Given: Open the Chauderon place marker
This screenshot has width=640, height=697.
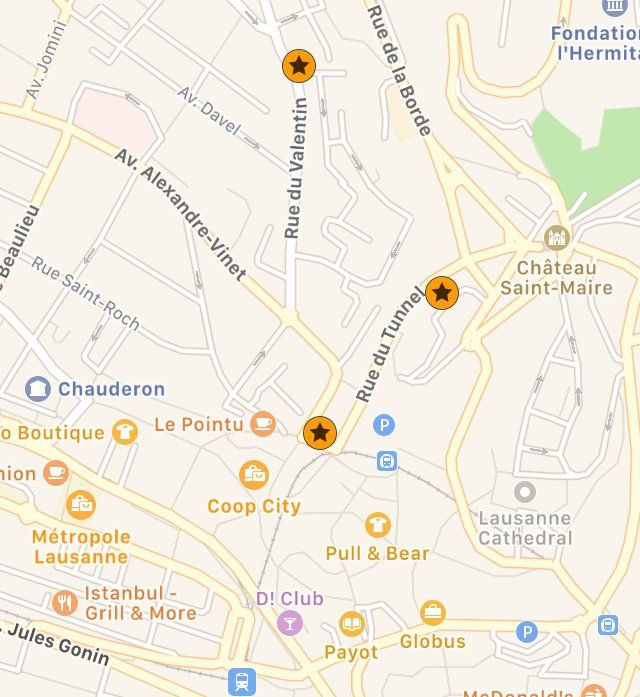Looking at the screenshot, I should [x=38, y=388].
